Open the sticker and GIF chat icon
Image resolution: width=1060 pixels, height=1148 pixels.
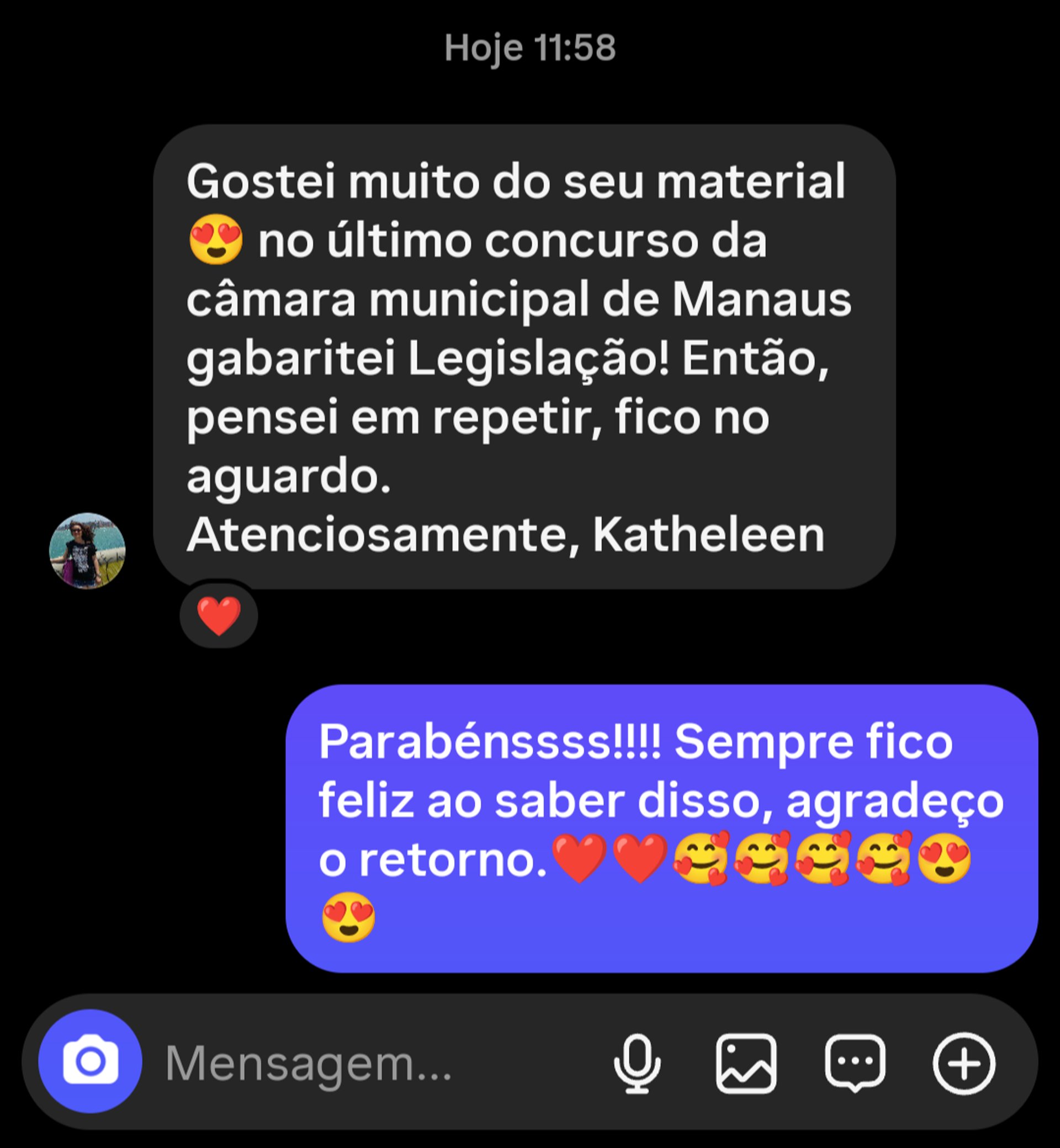point(855,1063)
